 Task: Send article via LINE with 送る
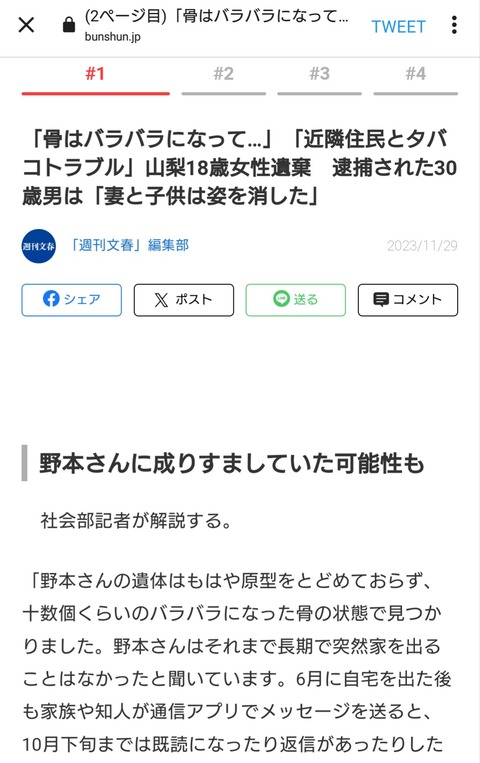click(x=295, y=300)
